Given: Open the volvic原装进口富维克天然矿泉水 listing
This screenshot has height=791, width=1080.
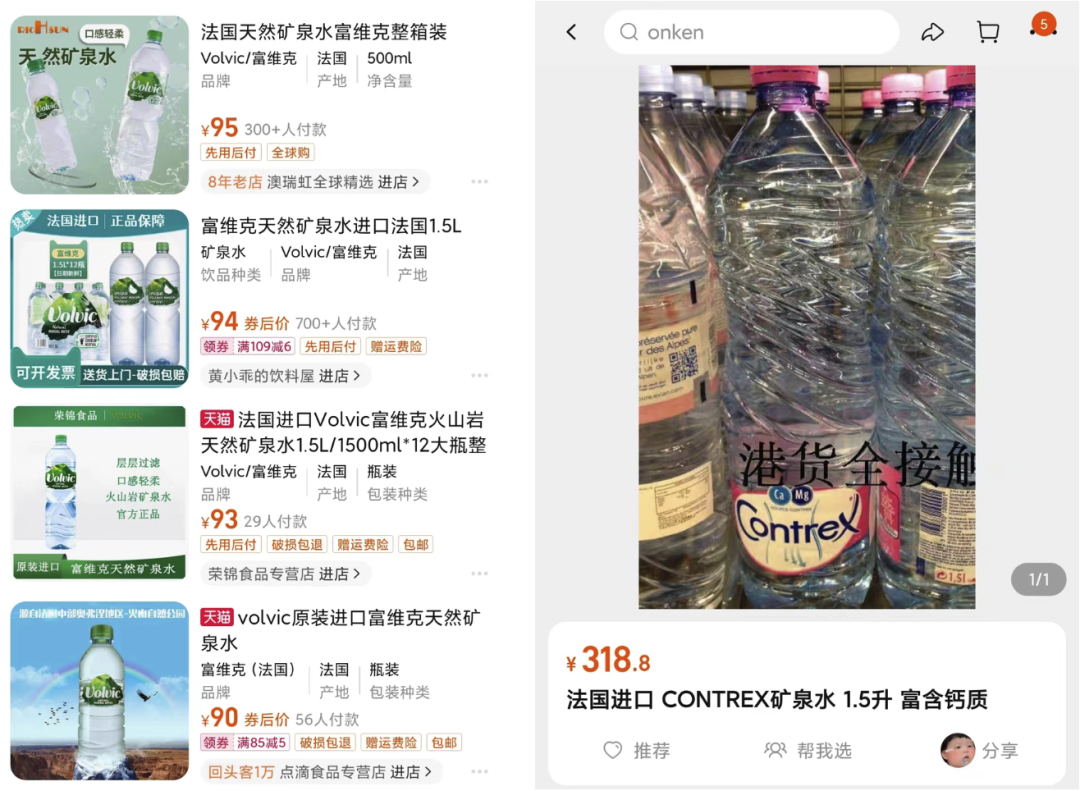Looking at the screenshot, I should [x=340, y=630].
